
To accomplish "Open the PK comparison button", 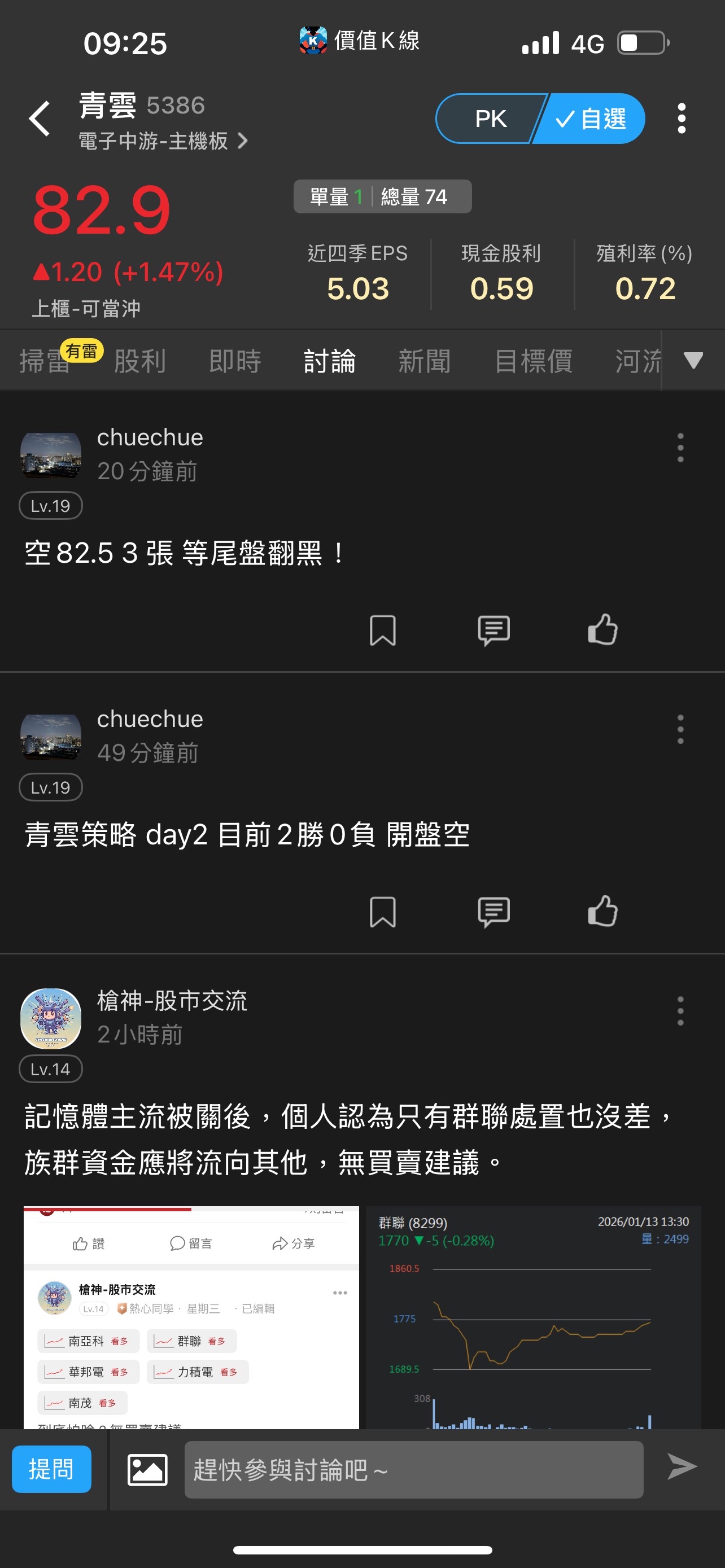I will 490,119.
